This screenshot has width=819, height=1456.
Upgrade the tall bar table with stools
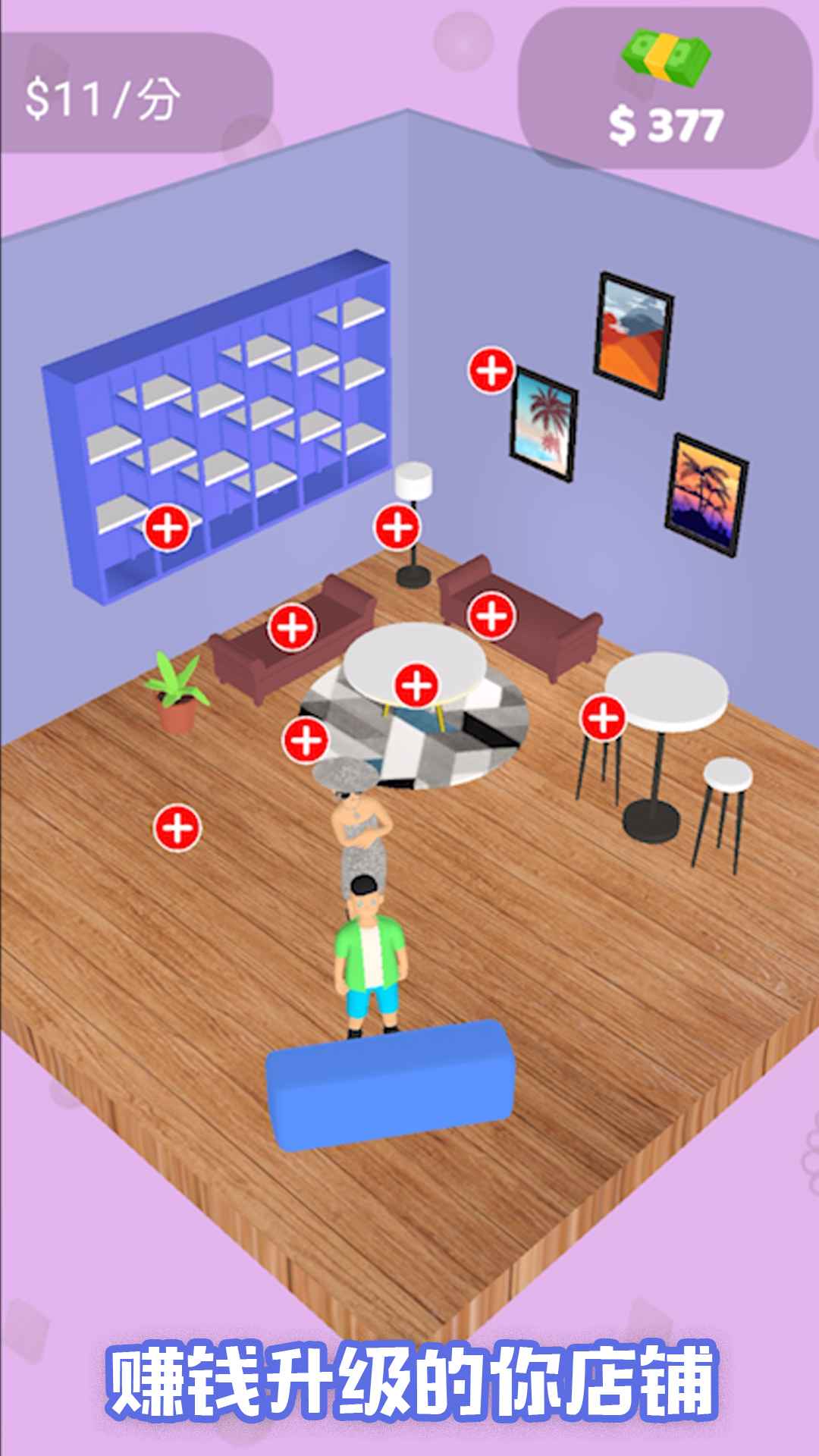604,717
